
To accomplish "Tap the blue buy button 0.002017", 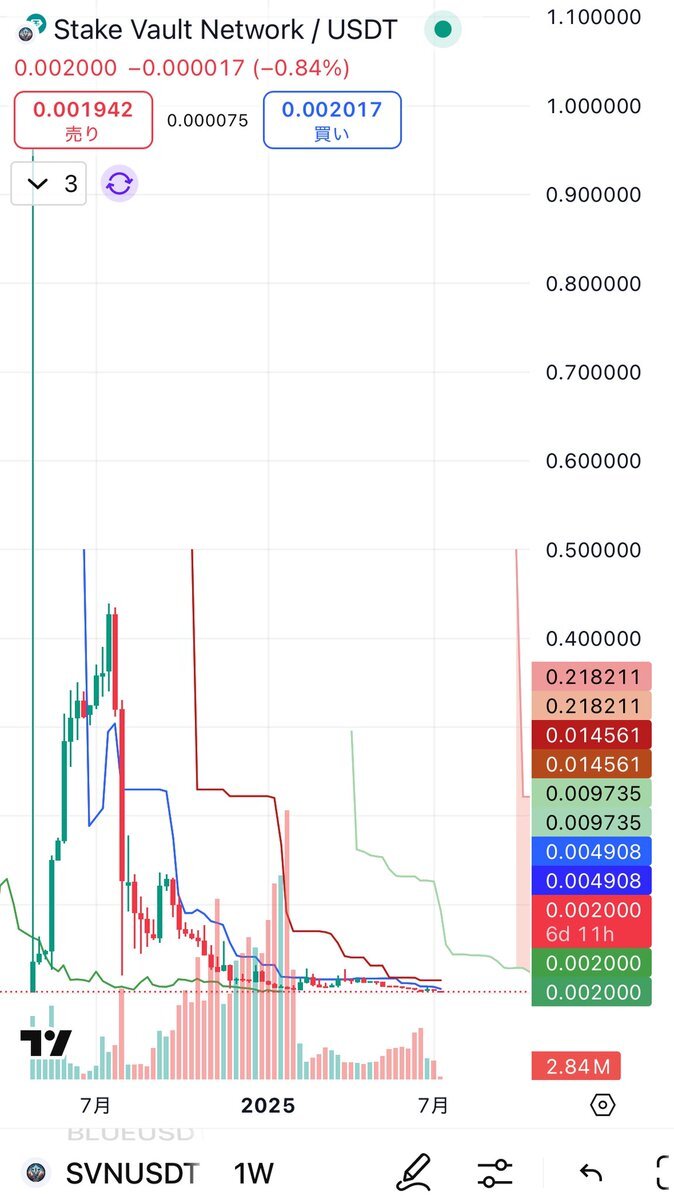I will click(332, 120).
